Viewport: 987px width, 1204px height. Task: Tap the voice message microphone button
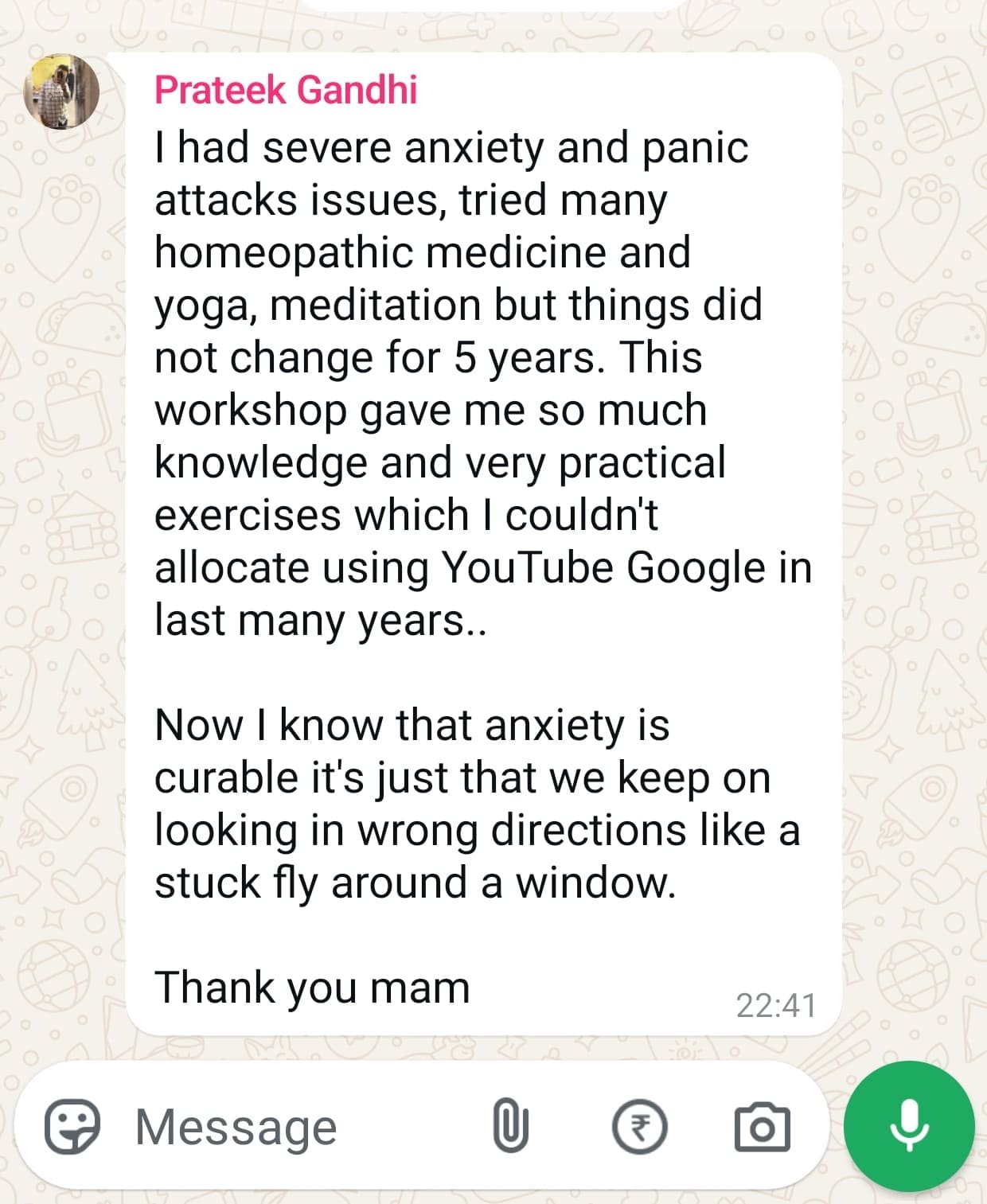(x=908, y=1126)
